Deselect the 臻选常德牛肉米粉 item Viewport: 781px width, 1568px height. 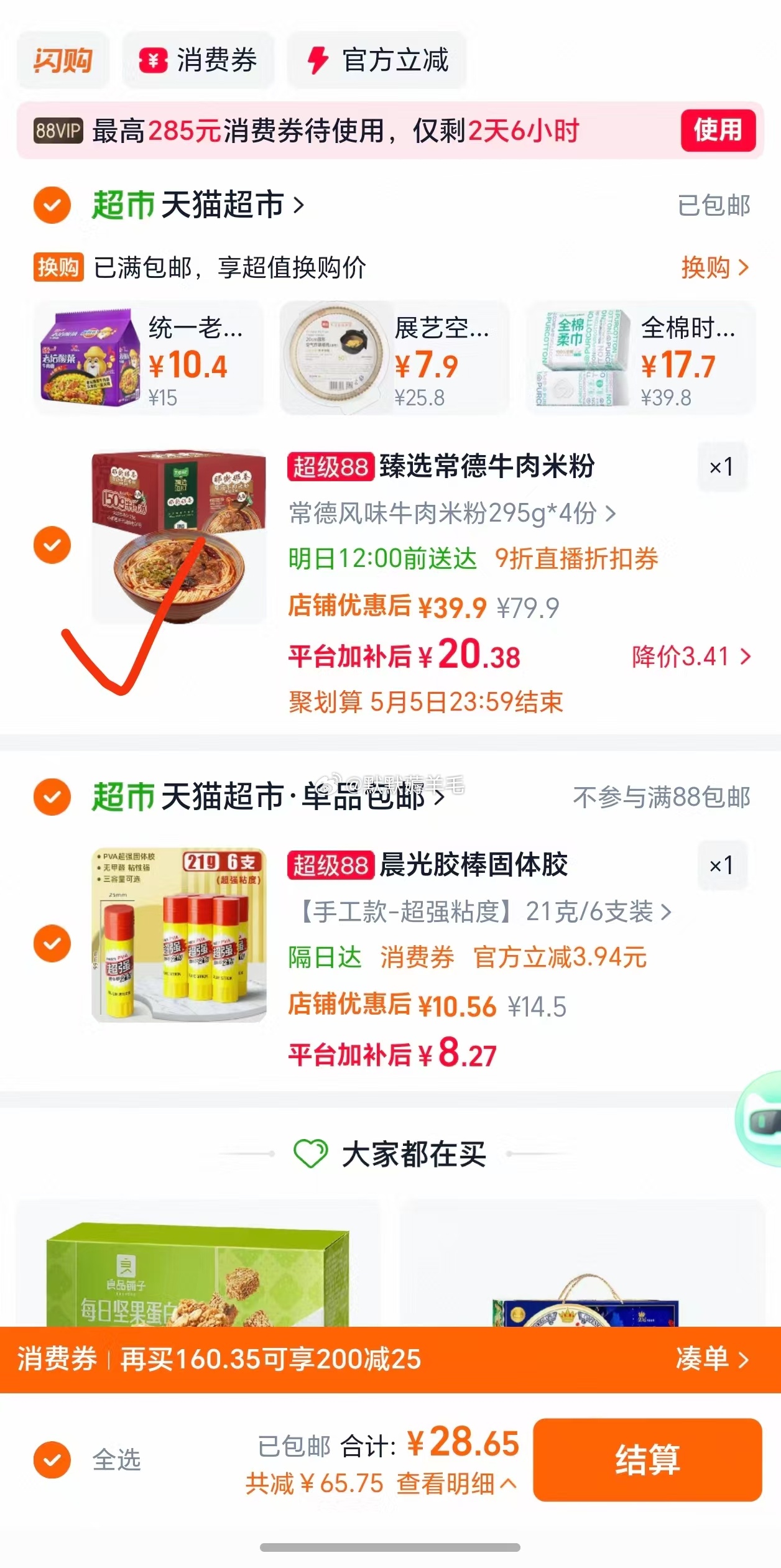52,545
